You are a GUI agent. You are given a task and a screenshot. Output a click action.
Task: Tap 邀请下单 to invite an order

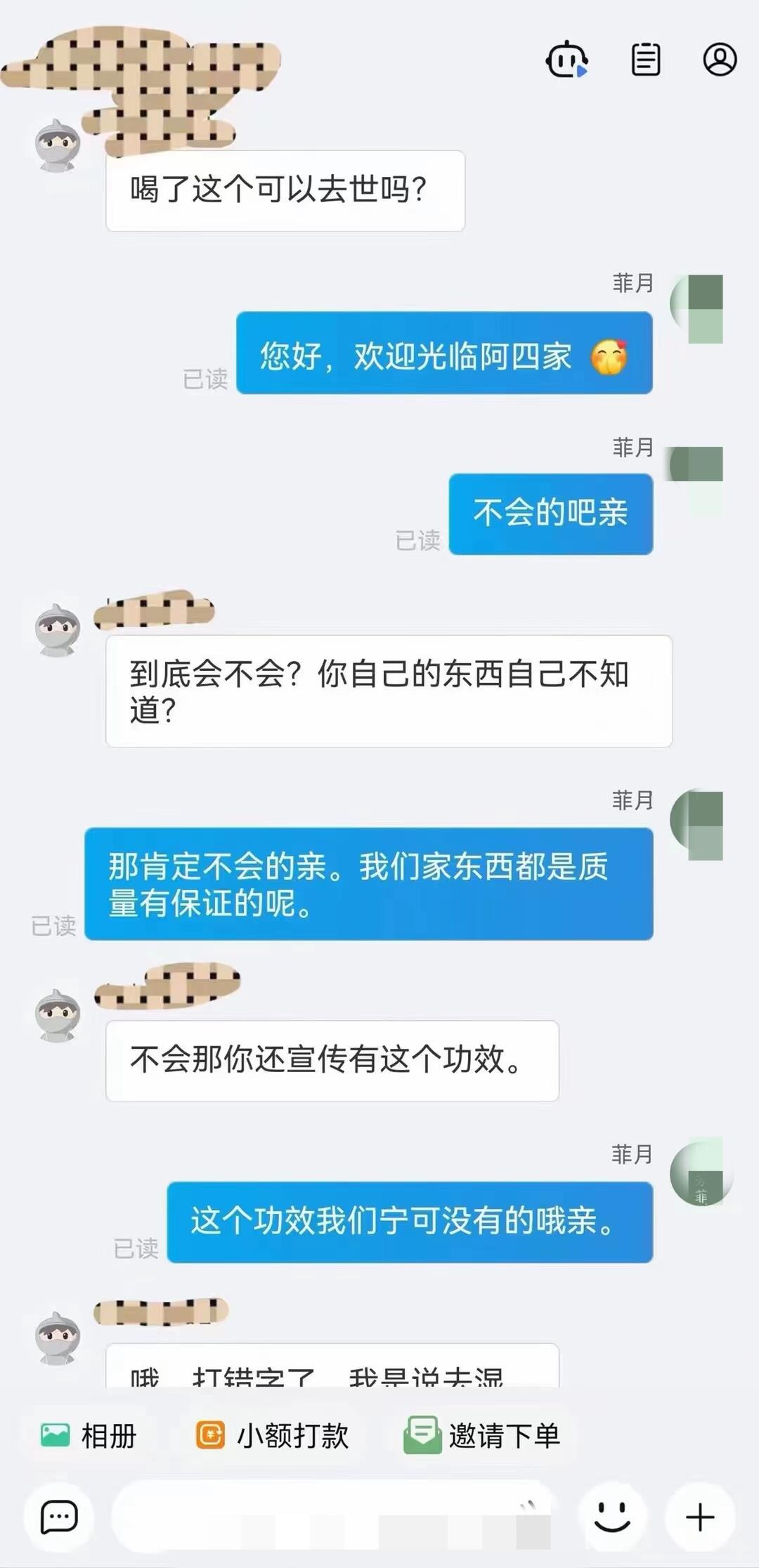click(x=482, y=1435)
